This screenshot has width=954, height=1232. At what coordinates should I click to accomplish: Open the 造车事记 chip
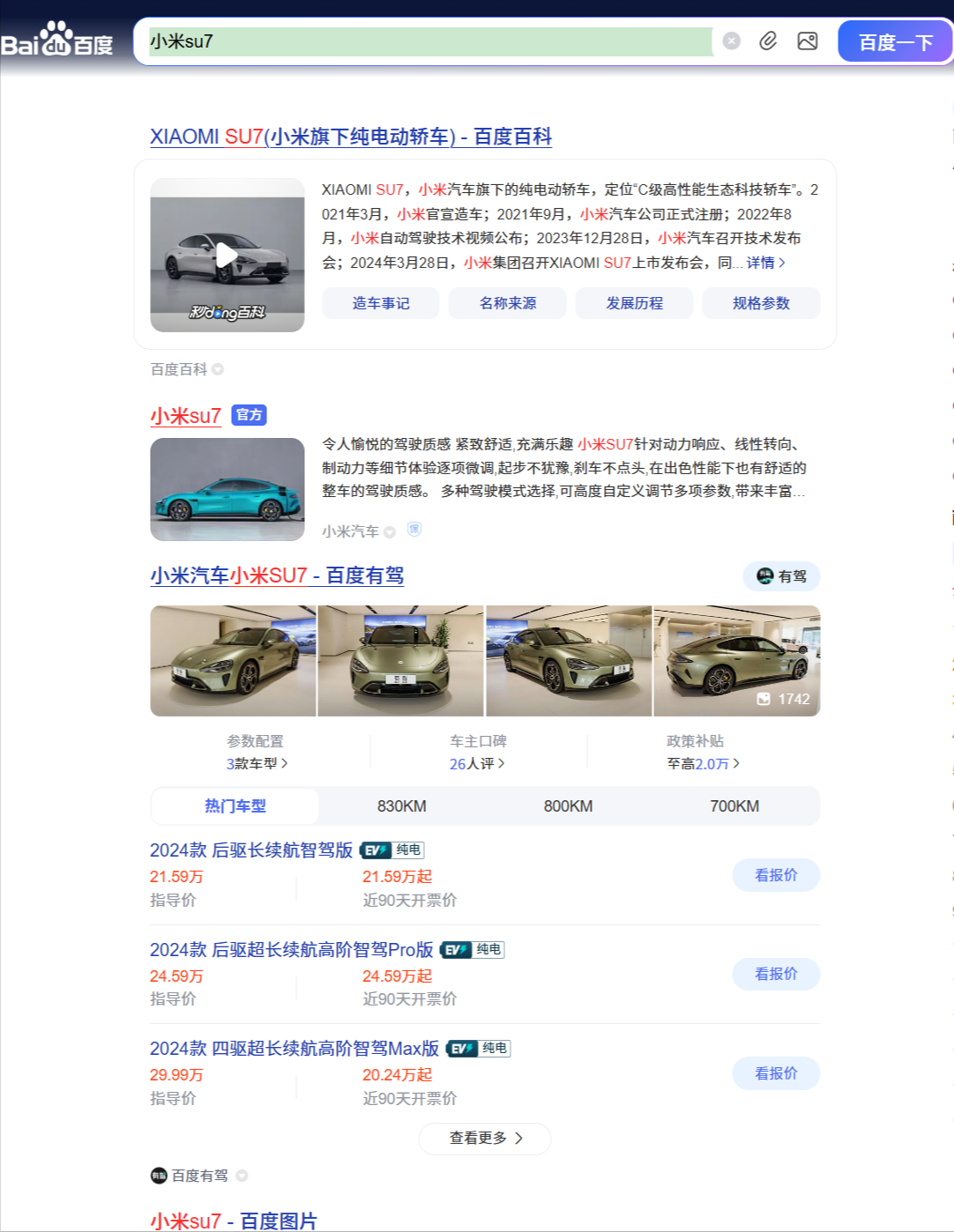coord(381,303)
